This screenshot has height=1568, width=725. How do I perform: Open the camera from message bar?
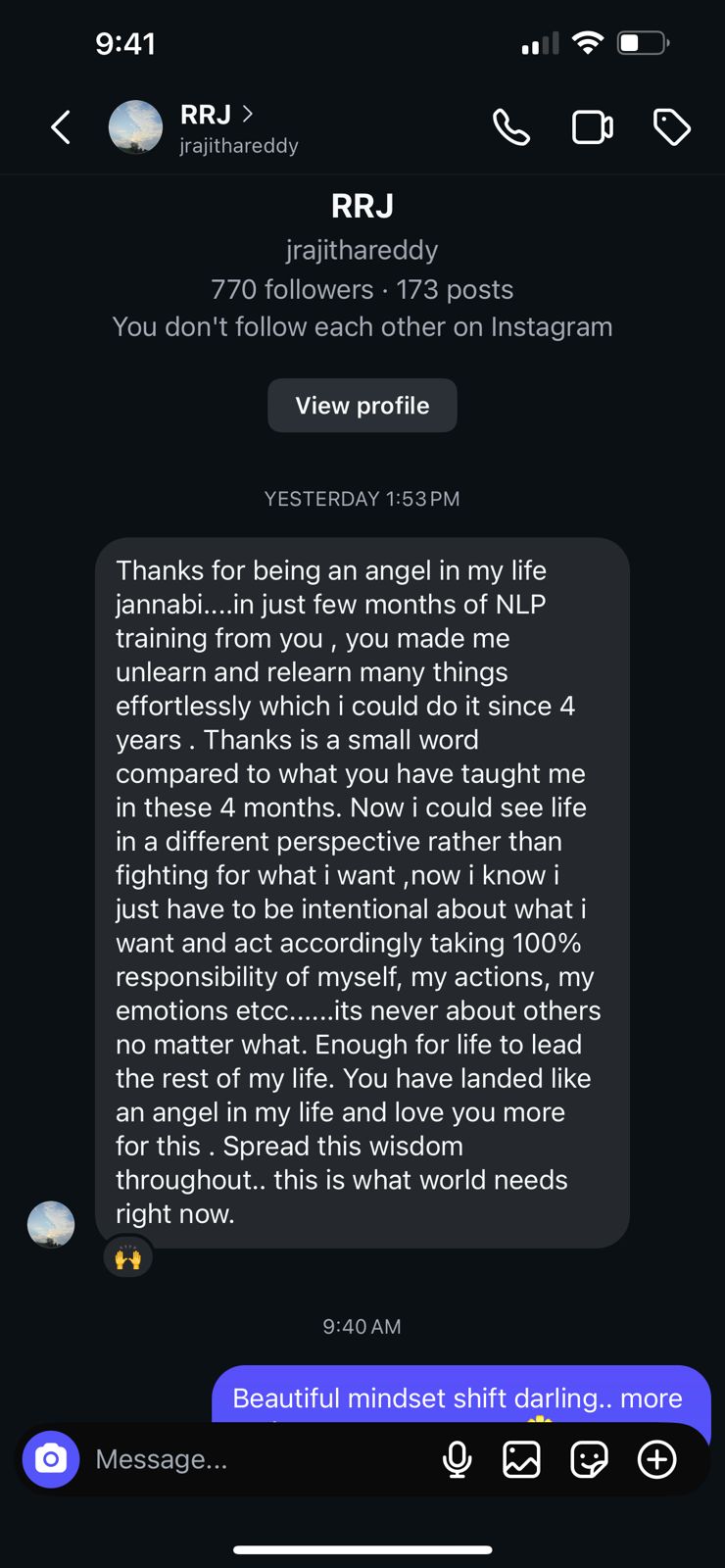[51, 1459]
